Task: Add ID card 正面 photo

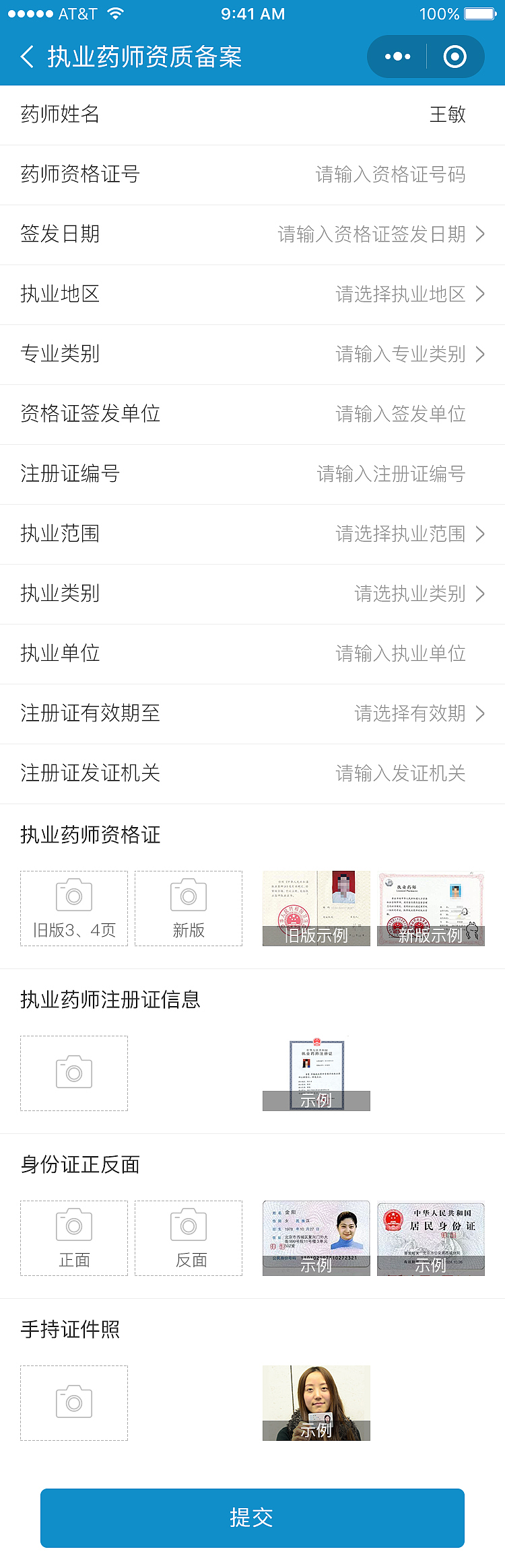Action: tap(74, 1238)
